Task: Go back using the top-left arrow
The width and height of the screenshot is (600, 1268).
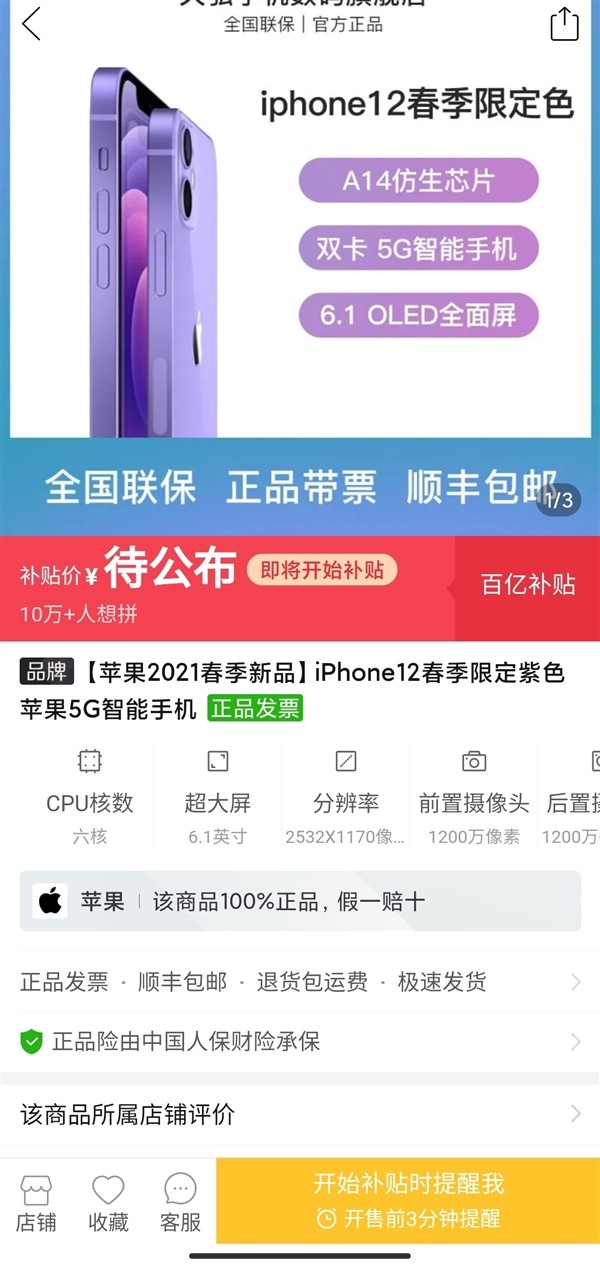Action: pos(31,24)
